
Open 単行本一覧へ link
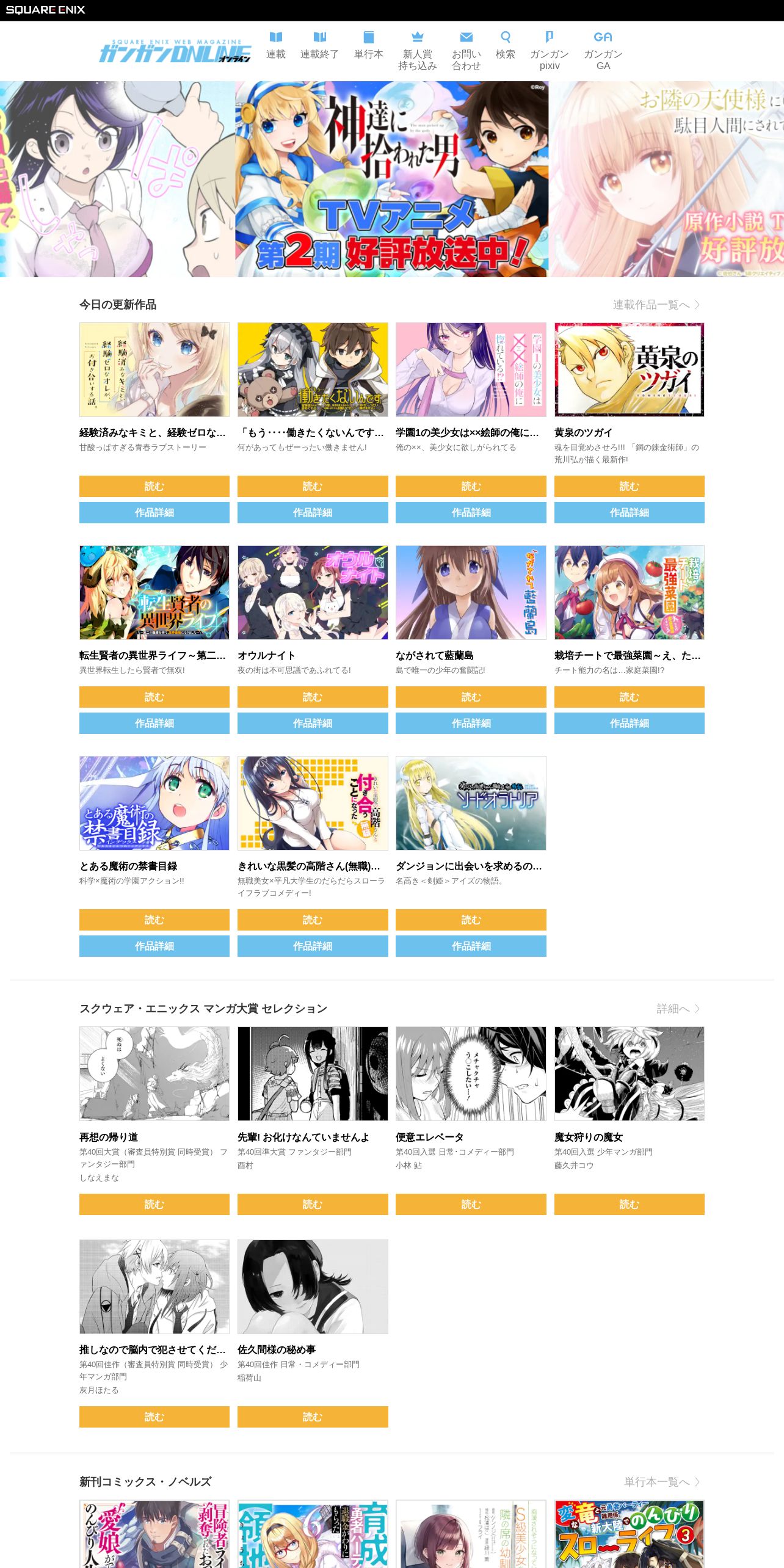[x=662, y=1482]
